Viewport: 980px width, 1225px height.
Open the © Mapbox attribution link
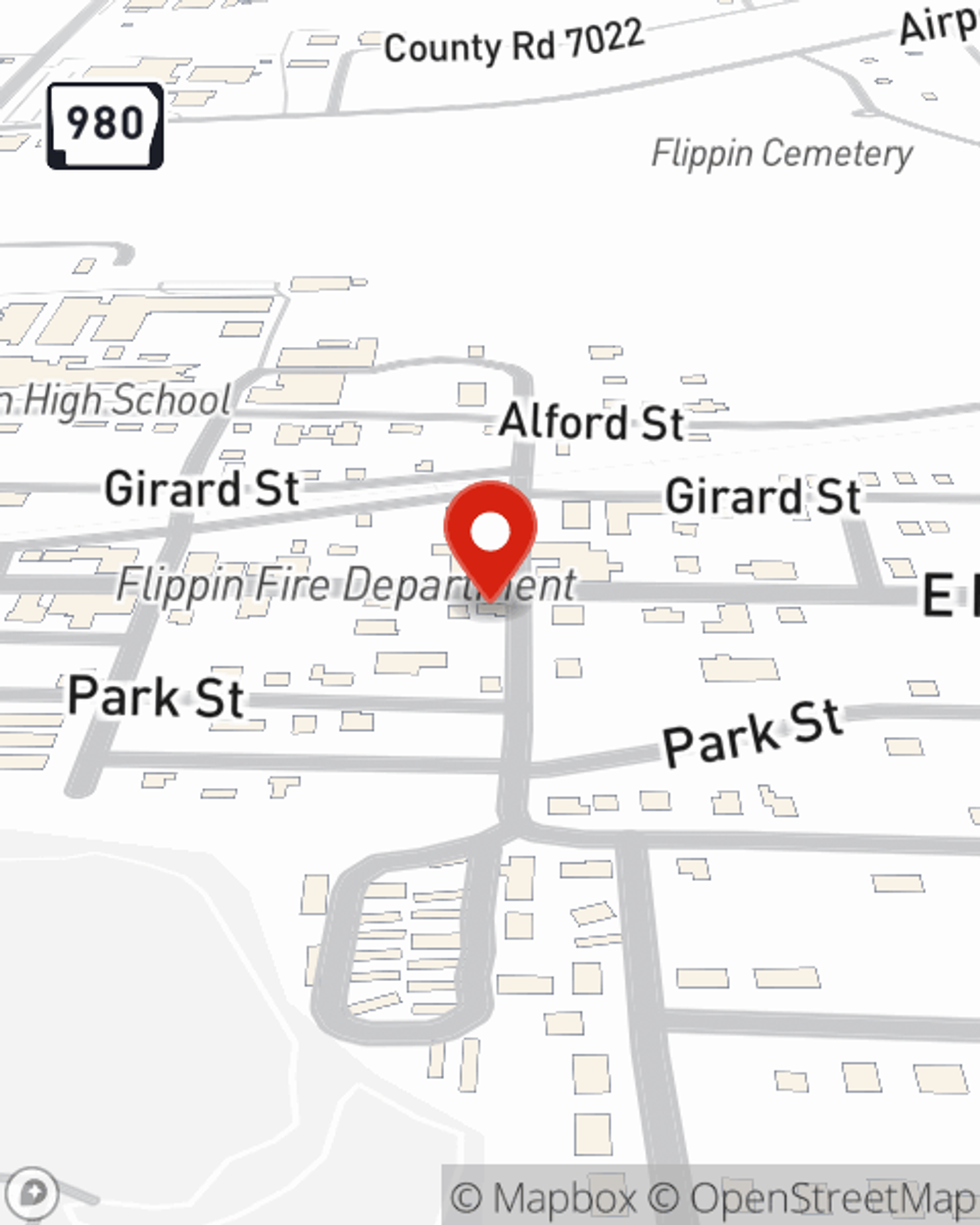[543, 1198]
